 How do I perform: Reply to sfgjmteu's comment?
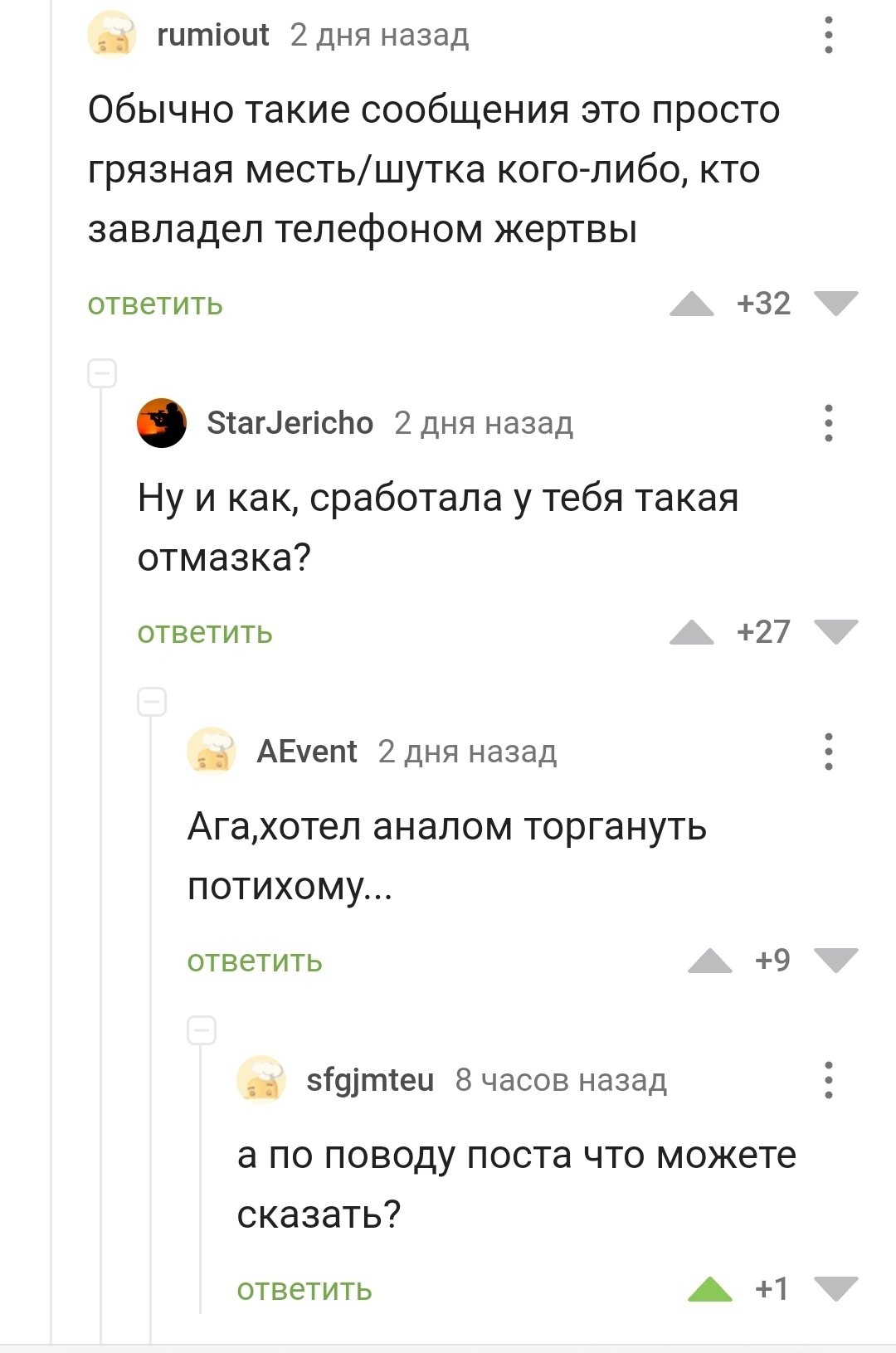tap(304, 1290)
